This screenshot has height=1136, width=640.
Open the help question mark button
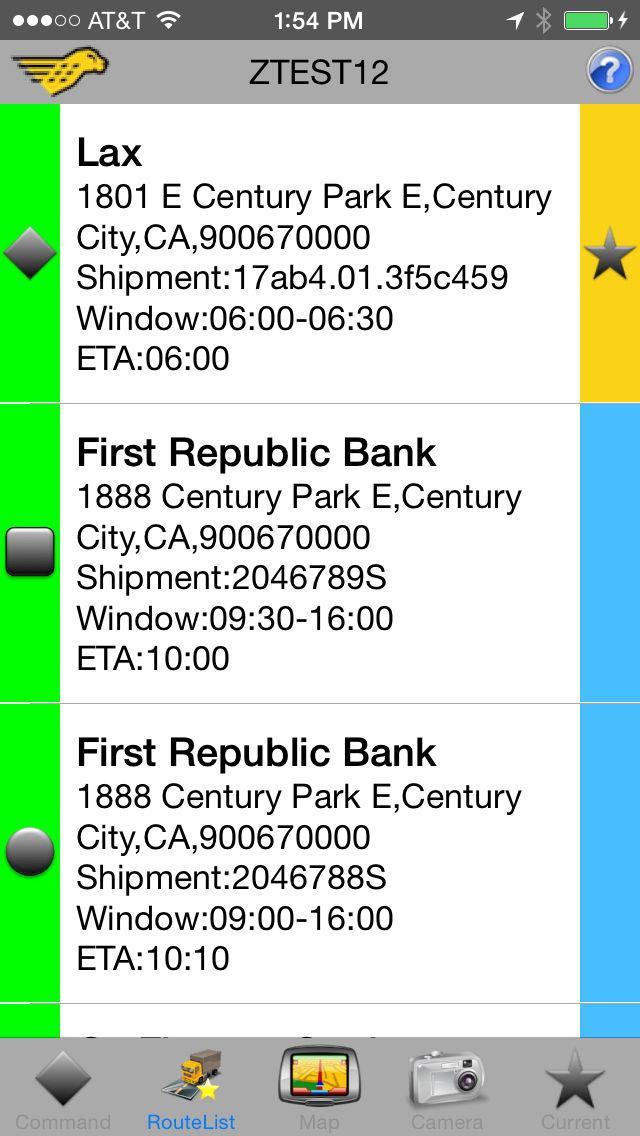(609, 72)
